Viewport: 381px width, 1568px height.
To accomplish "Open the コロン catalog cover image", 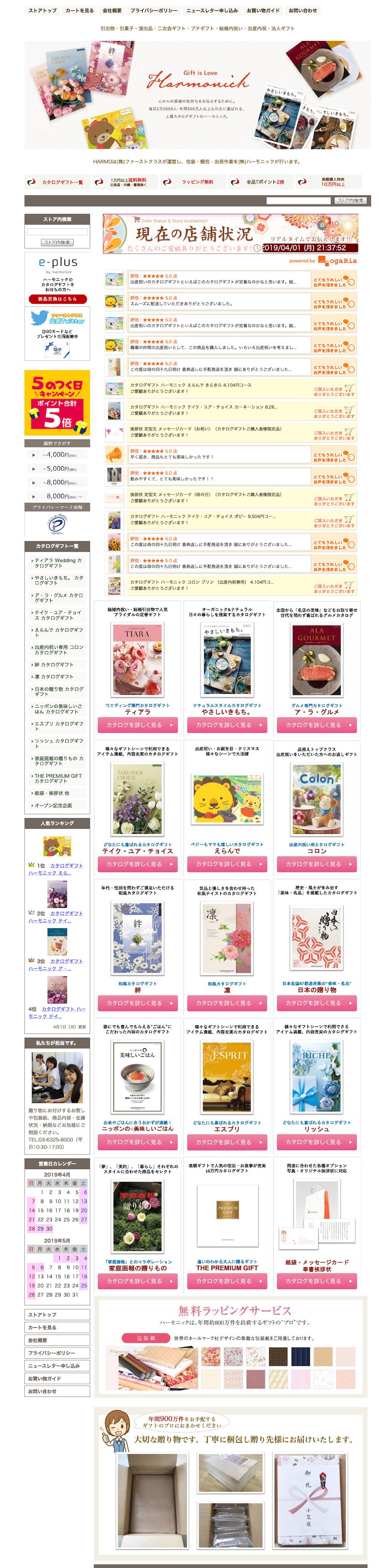I will click(x=316, y=799).
